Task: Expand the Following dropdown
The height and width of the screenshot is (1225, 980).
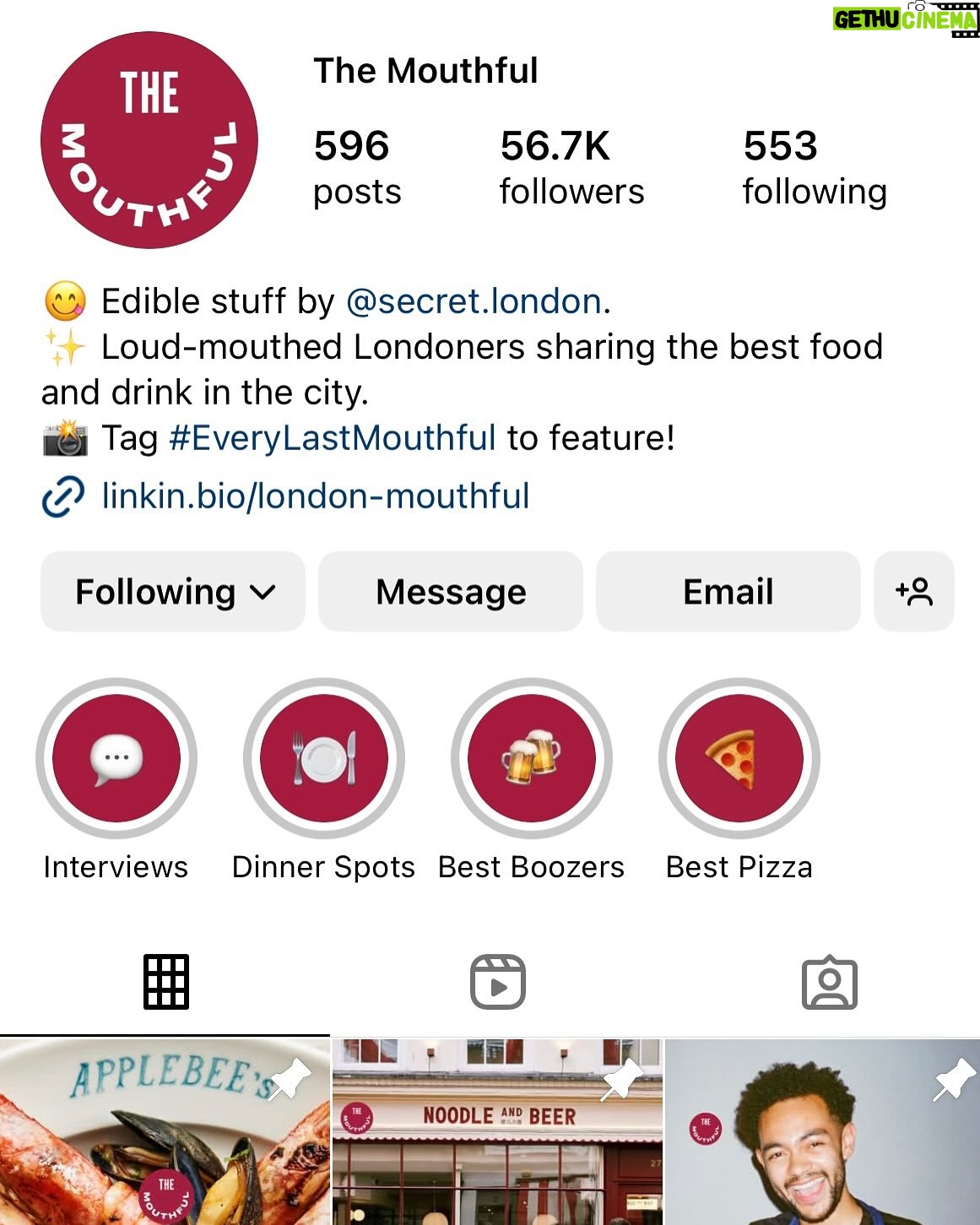Action: (x=173, y=591)
